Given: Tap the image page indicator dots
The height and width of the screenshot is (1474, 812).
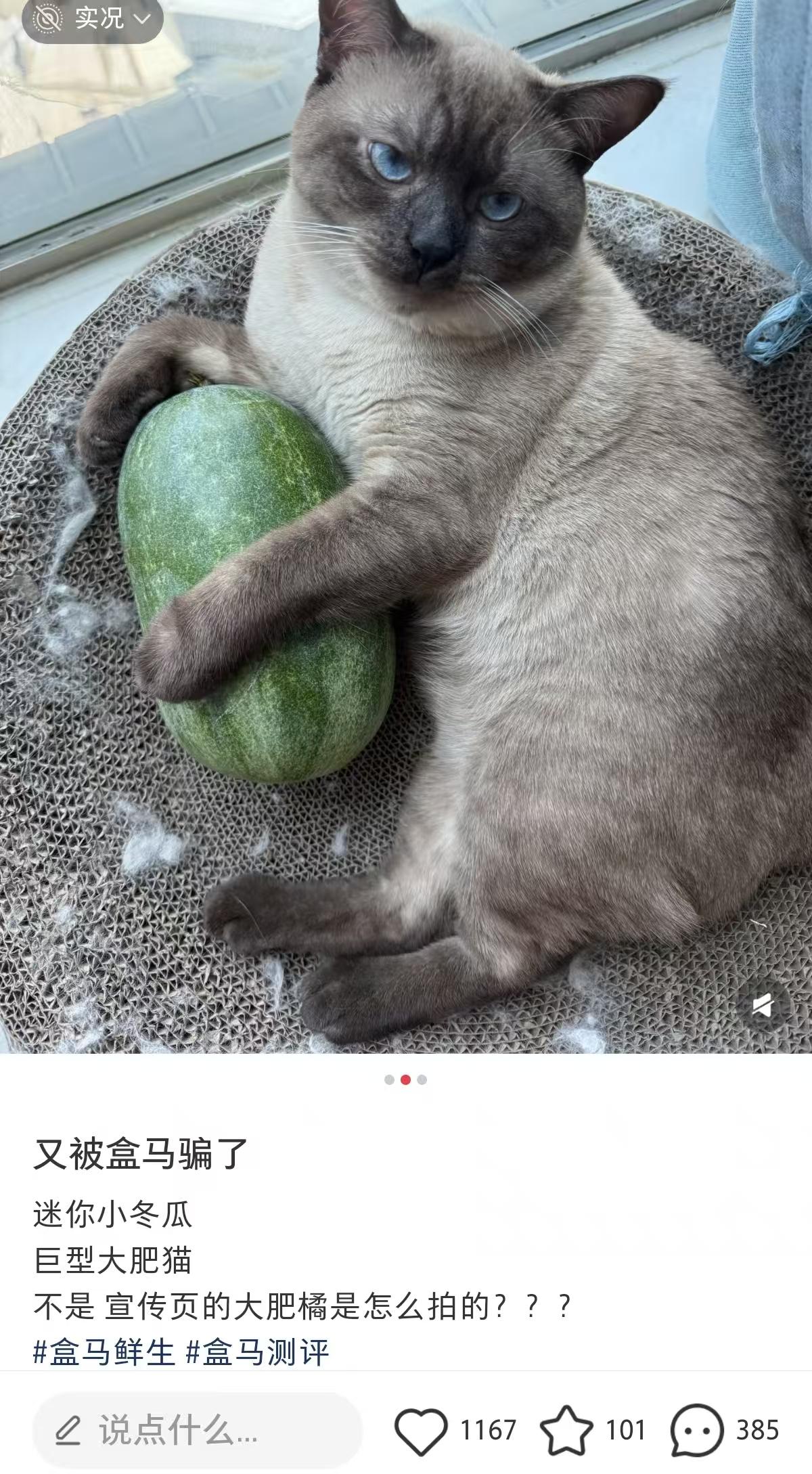Looking at the screenshot, I should click(x=405, y=1079).
